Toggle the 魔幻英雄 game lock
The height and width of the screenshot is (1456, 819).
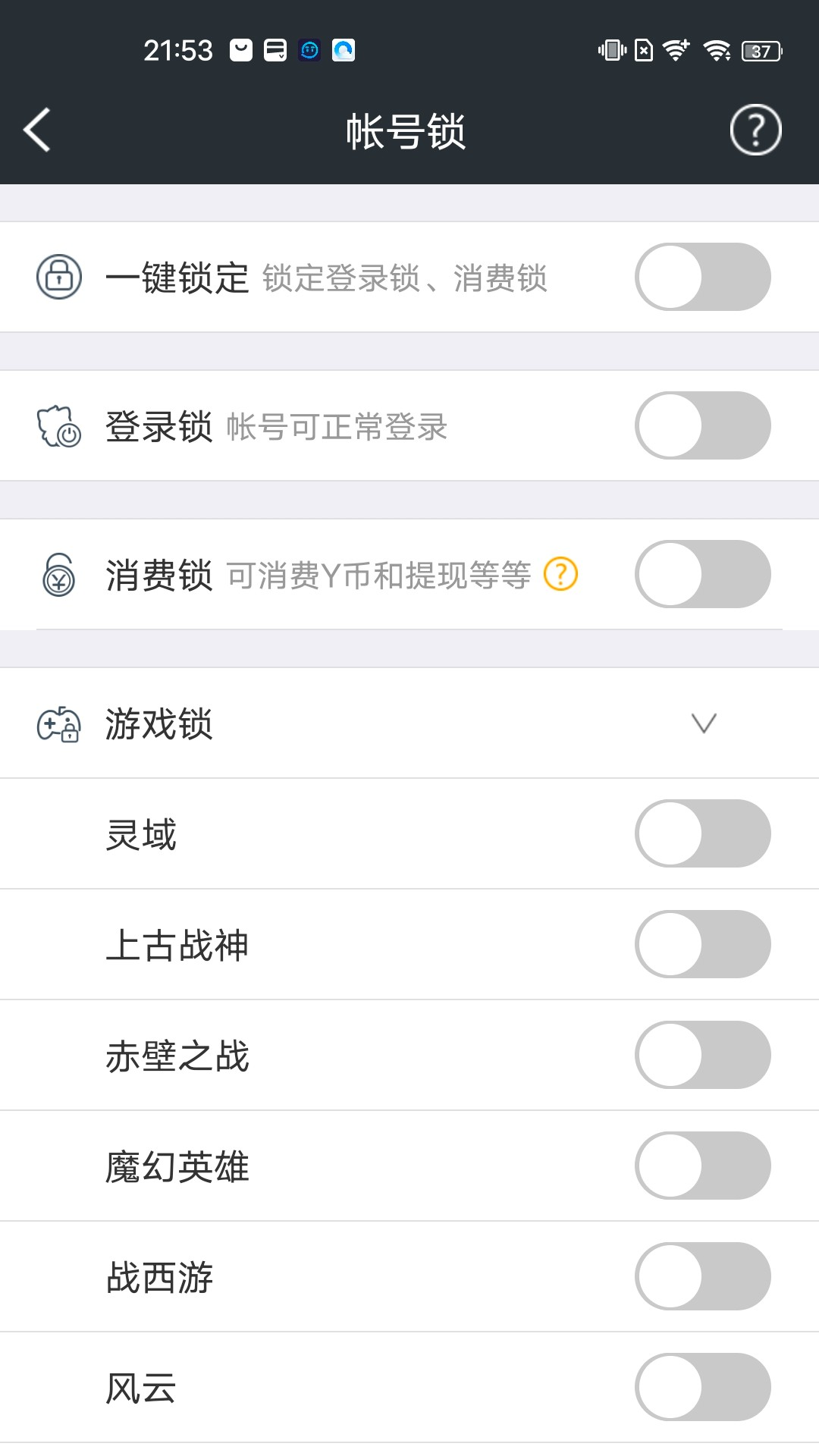pos(702,1166)
